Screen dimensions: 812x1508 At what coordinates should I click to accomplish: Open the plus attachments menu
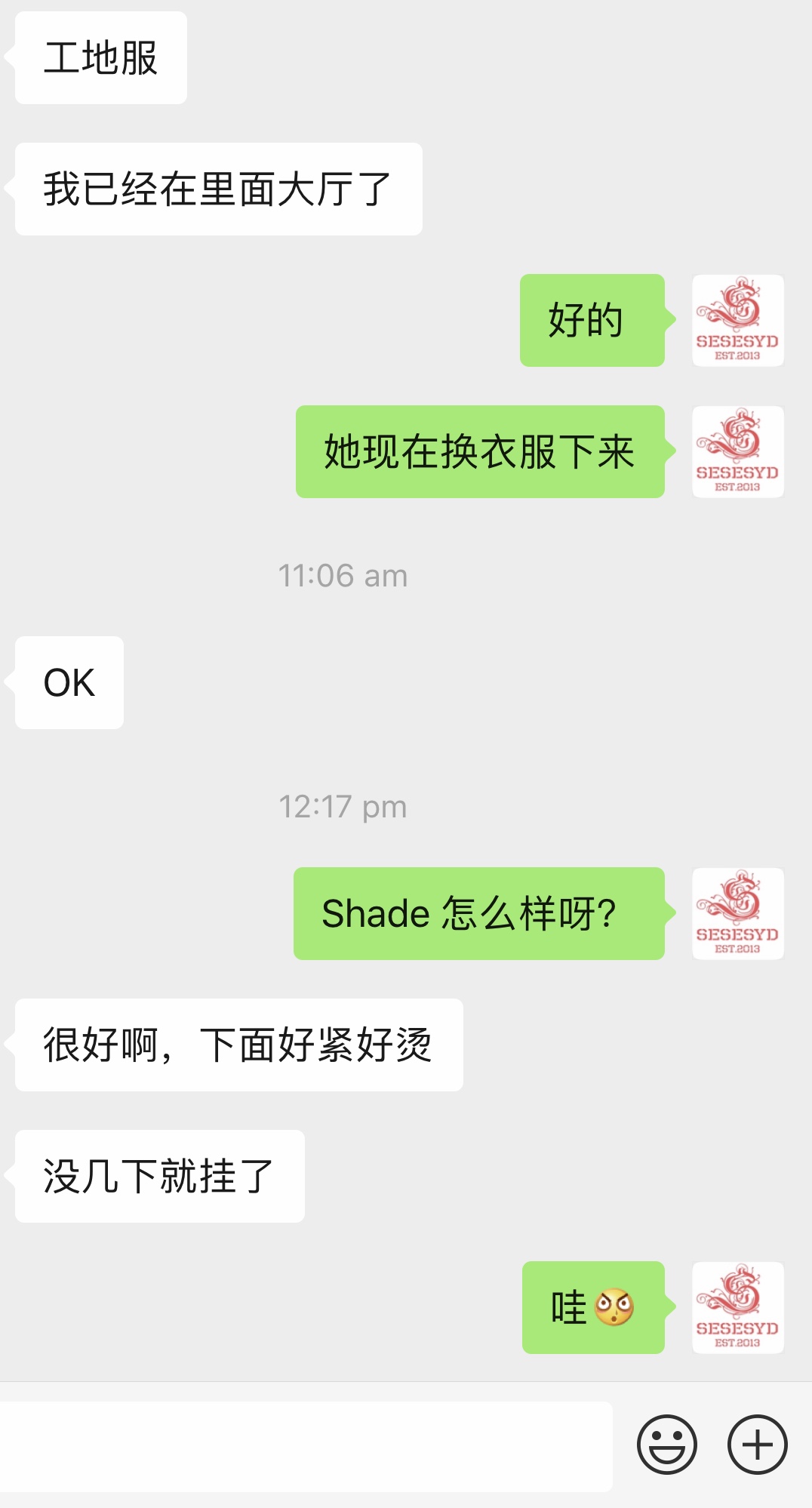tap(757, 1445)
